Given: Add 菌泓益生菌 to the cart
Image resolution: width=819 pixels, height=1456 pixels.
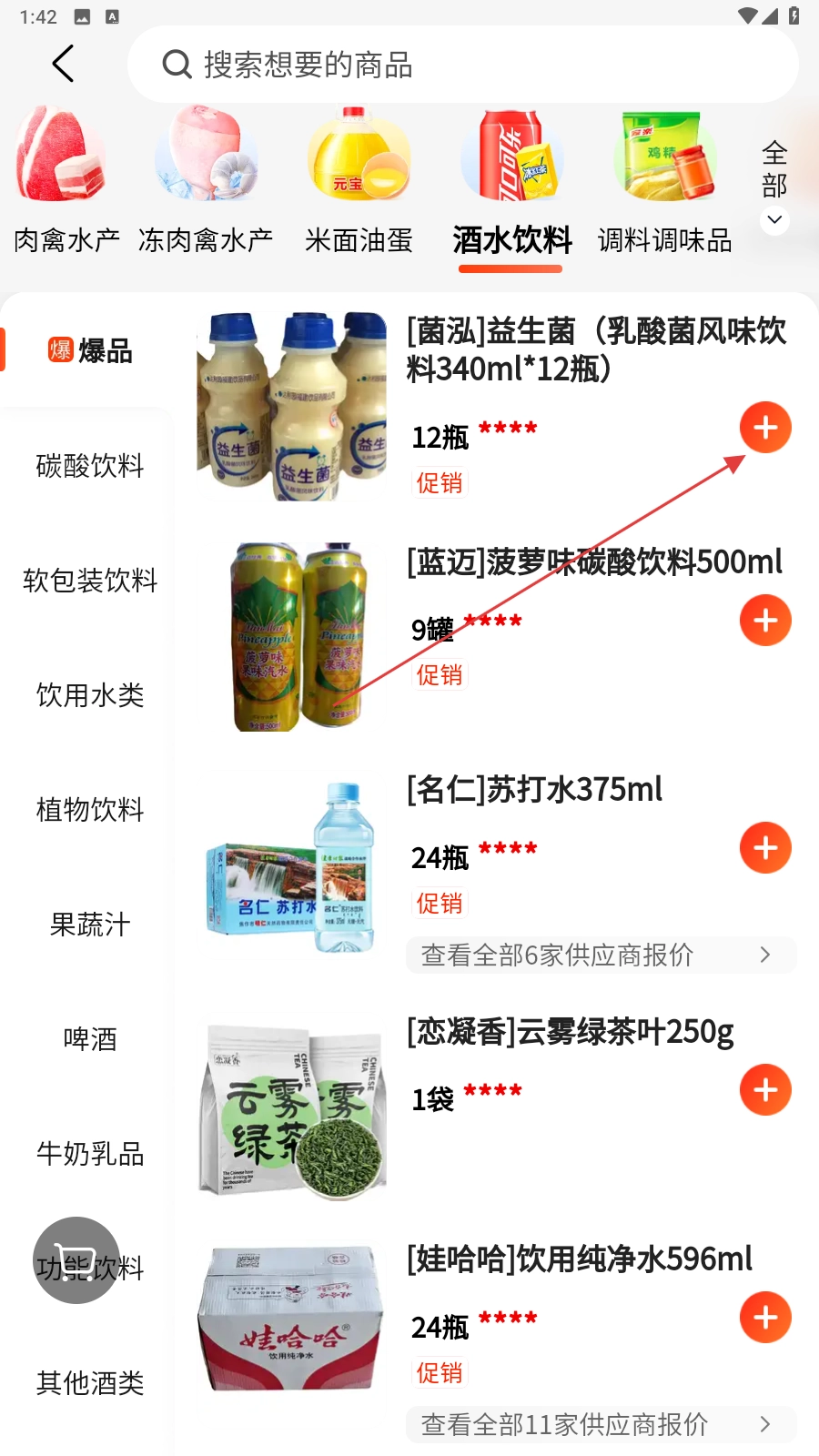Looking at the screenshot, I should 765,428.
